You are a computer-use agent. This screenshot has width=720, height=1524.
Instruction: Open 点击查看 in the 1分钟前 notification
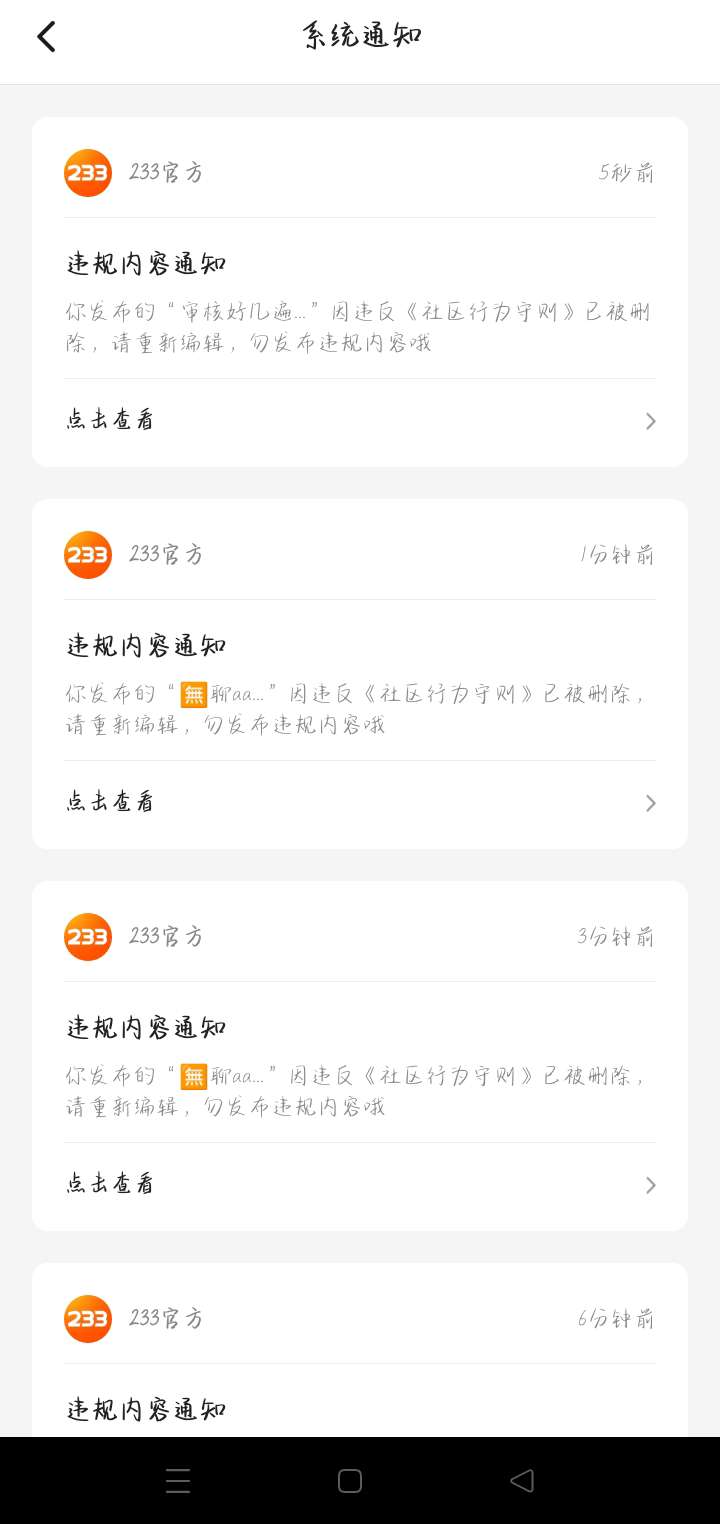click(x=360, y=803)
